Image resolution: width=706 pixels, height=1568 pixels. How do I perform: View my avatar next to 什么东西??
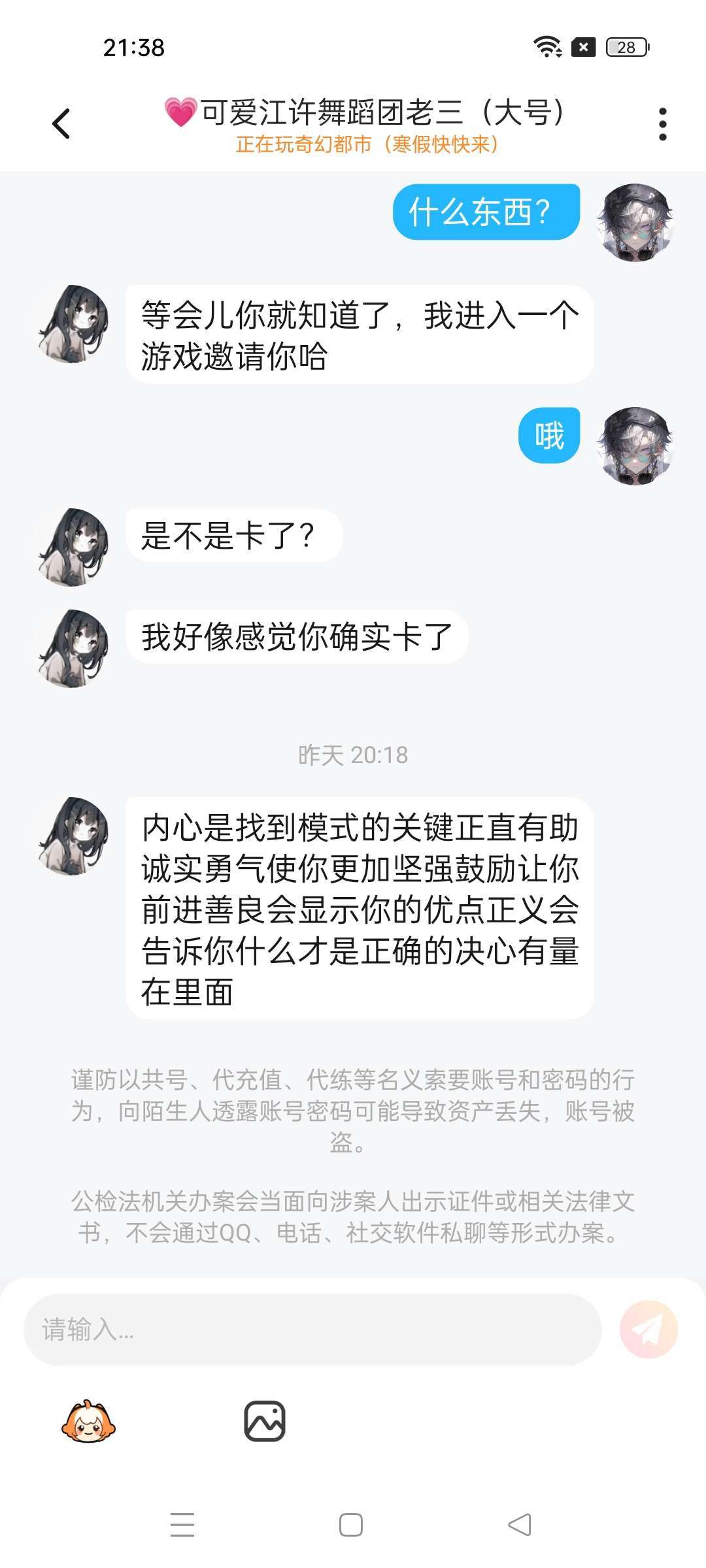635,222
